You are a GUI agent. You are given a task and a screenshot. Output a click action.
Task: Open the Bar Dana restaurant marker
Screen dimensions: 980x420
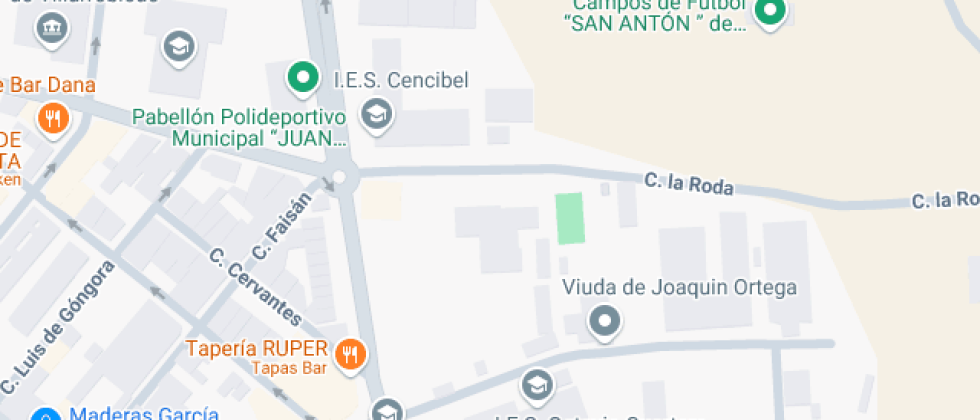click(53, 120)
